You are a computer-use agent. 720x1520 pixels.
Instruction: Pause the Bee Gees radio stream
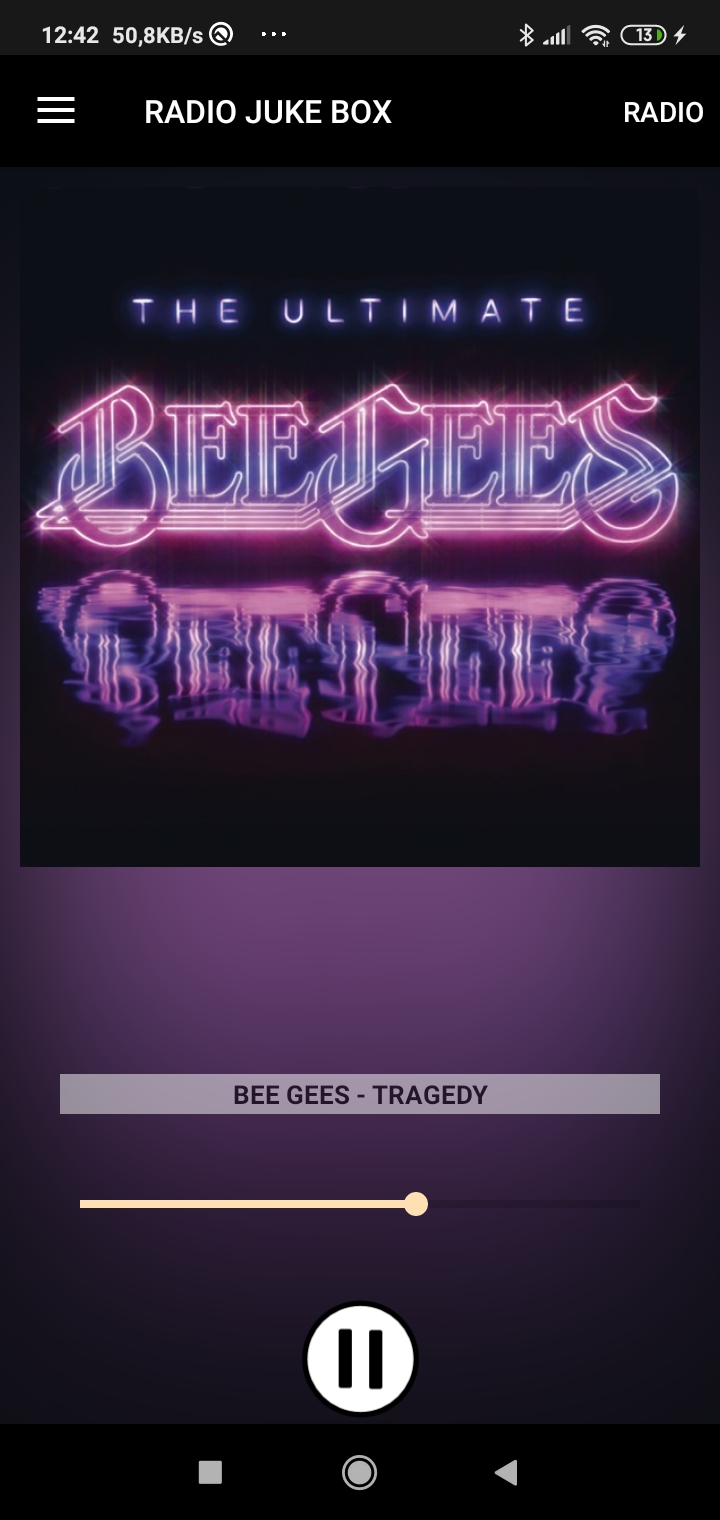tap(360, 1359)
